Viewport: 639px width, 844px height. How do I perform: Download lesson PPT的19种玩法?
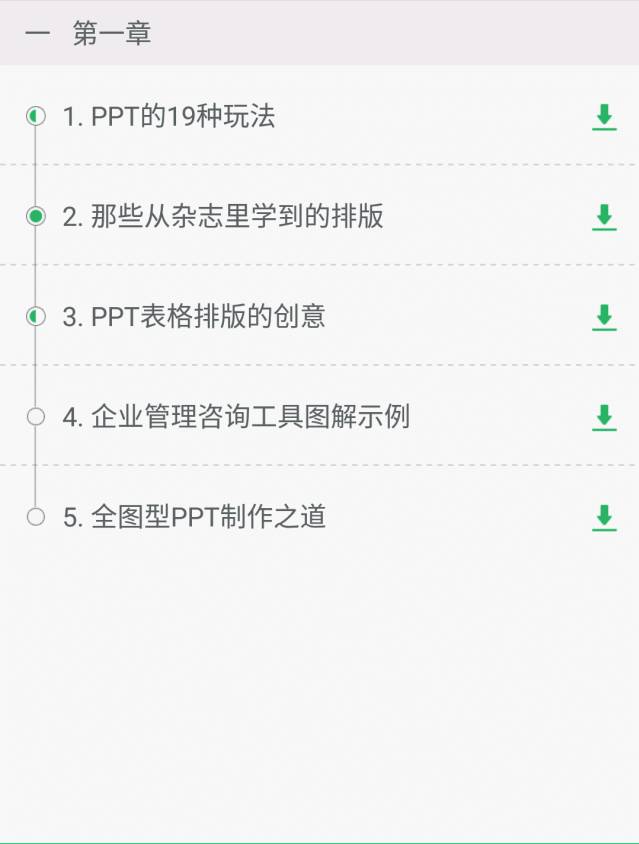click(x=604, y=117)
